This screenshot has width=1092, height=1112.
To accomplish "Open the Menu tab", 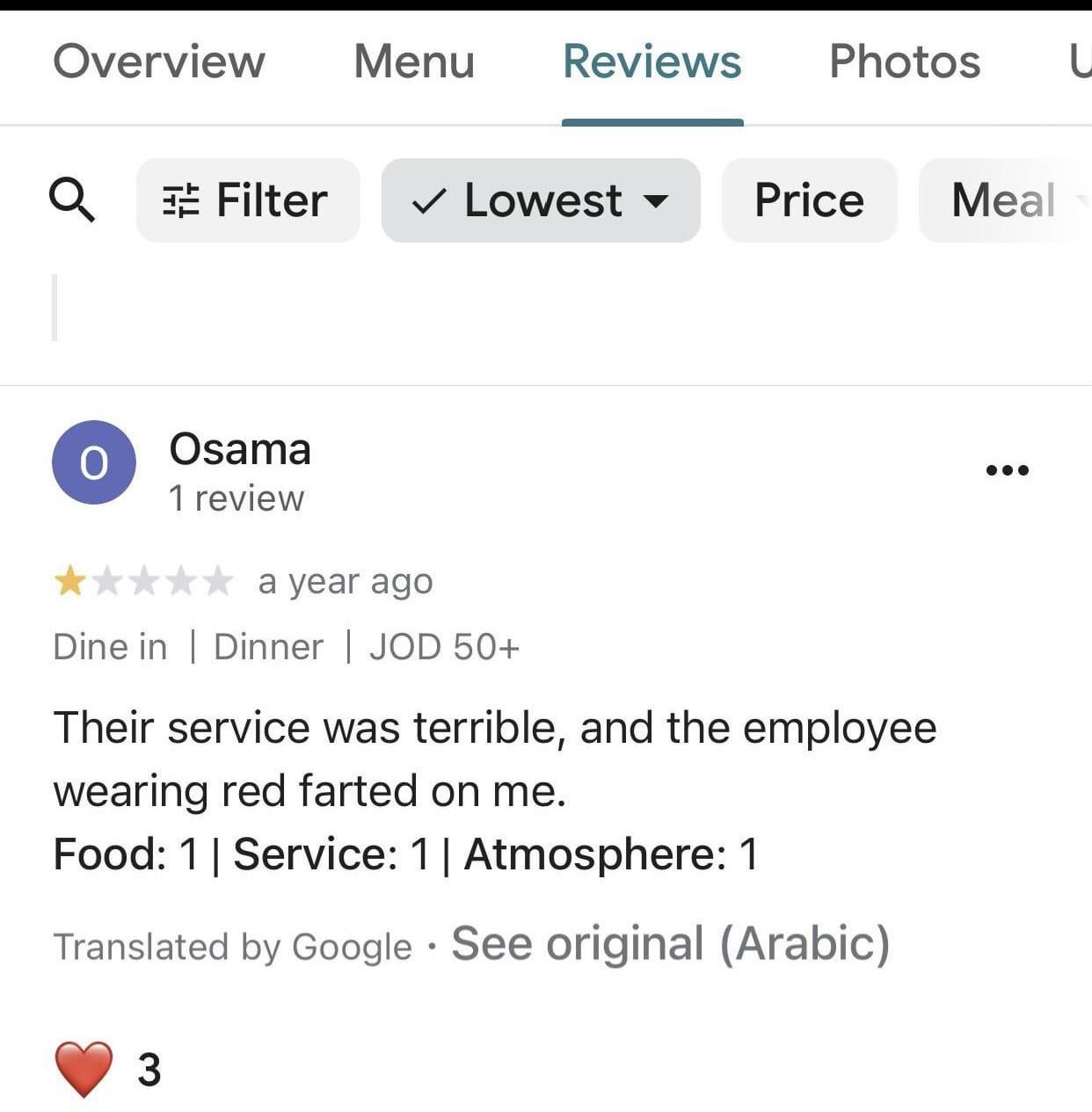I will [414, 62].
